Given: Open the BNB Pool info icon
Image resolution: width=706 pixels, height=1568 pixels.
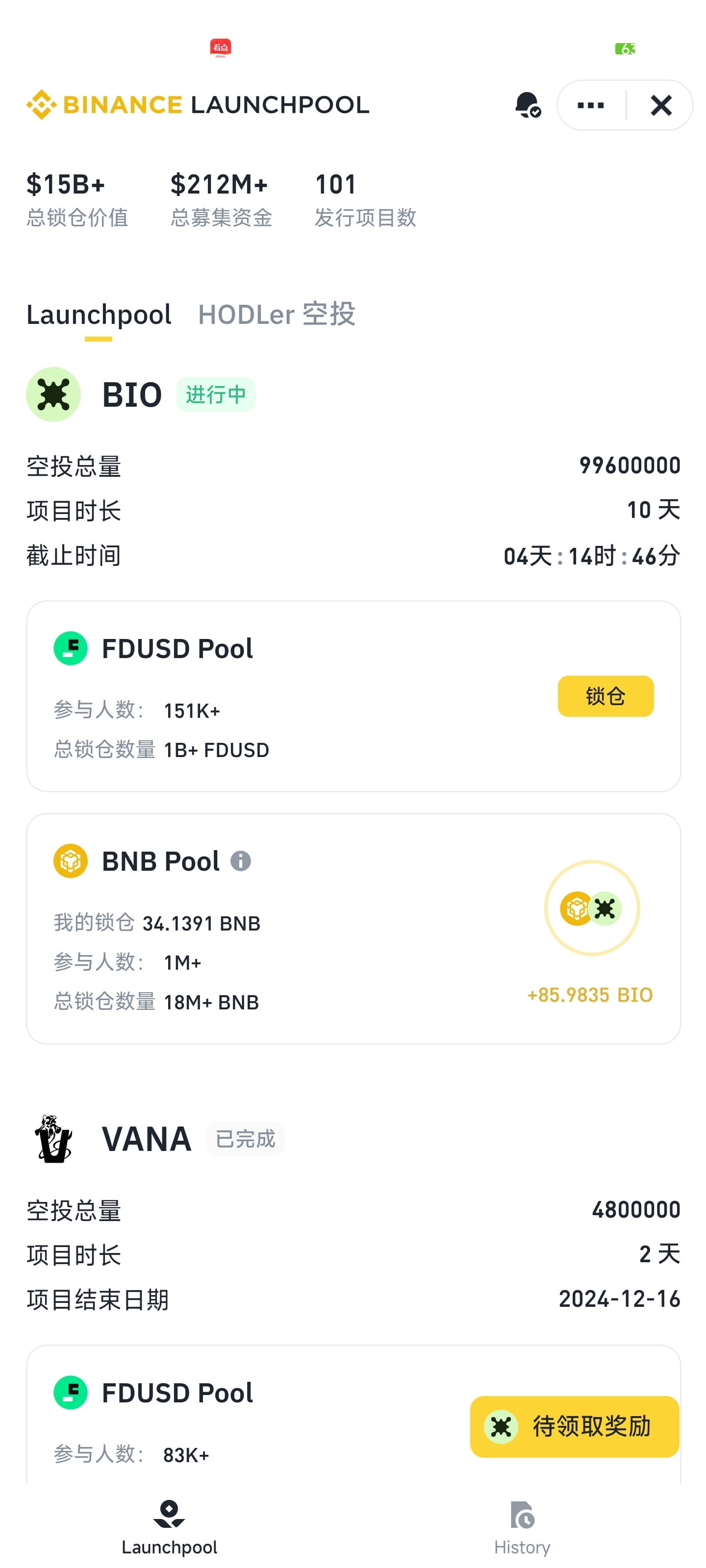Looking at the screenshot, I should tap(241, 861).
